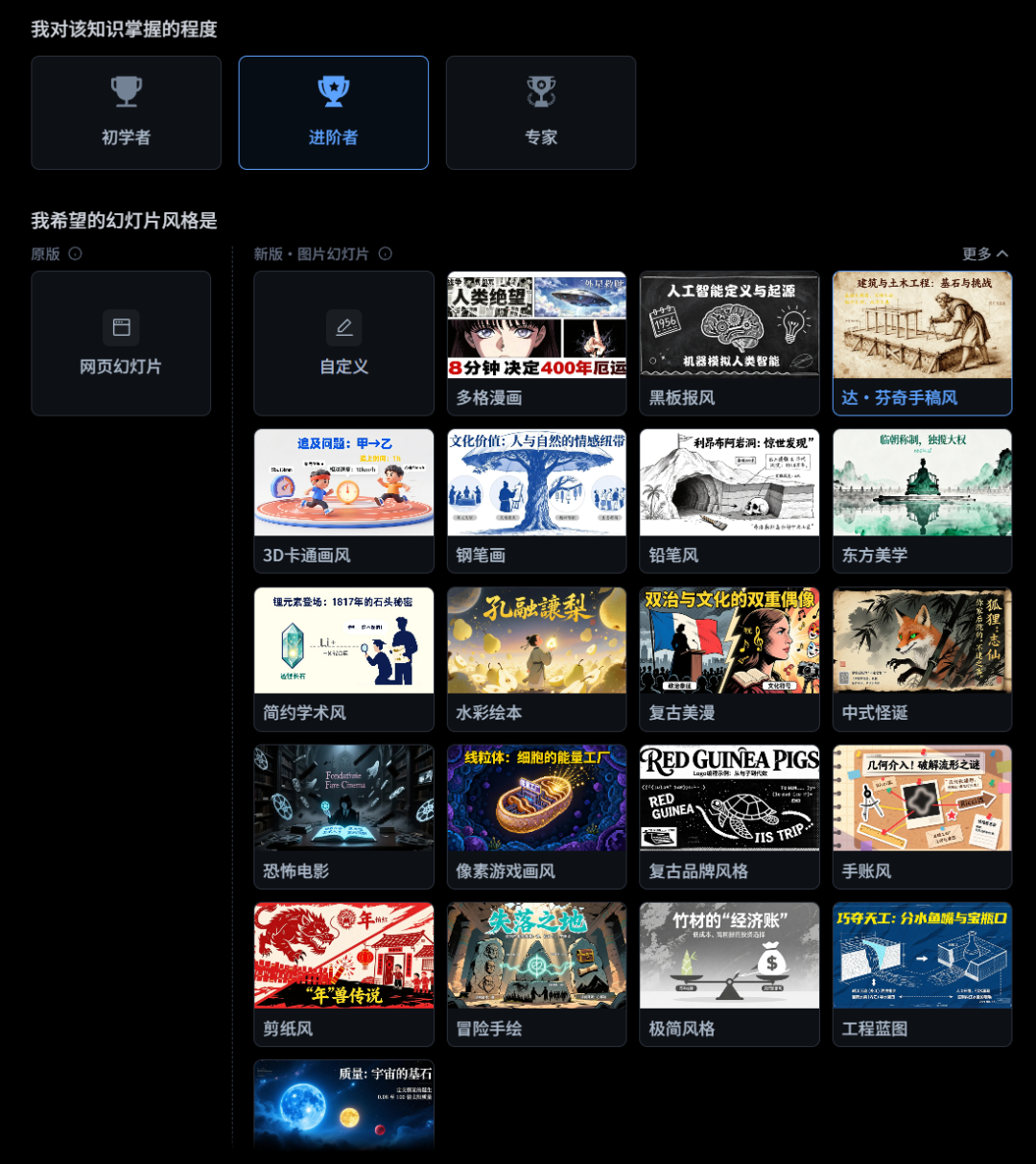1036x1164 pixels.
Task: Show info icon next to 新版·图片幻灯片
Action: click(385, 253)
